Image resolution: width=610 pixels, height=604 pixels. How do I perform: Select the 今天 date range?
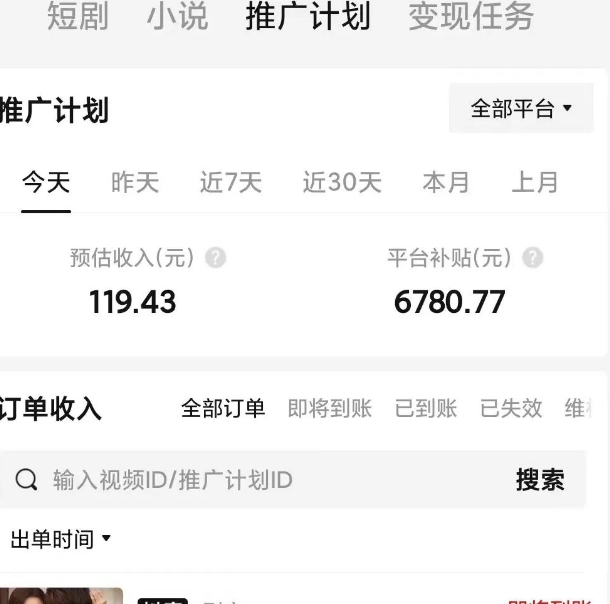pos(46,182)
